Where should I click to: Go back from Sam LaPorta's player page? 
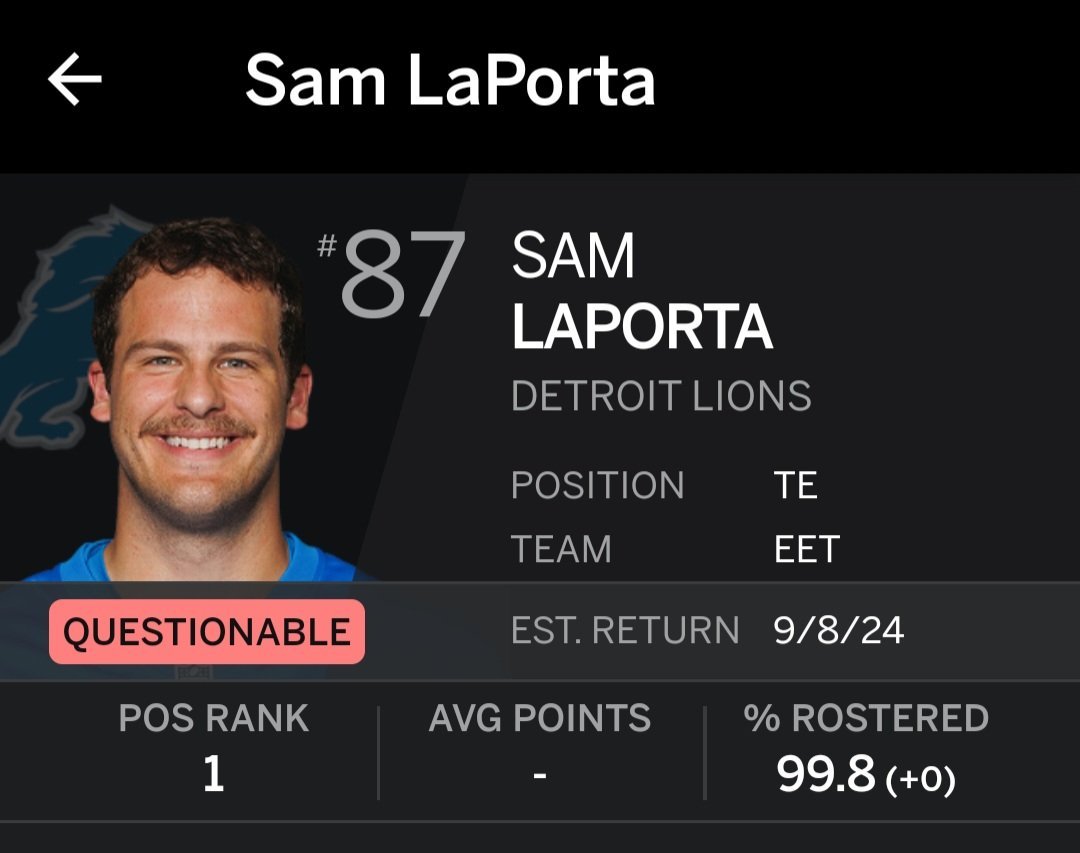pyautogui.click(x=75, y=80)
